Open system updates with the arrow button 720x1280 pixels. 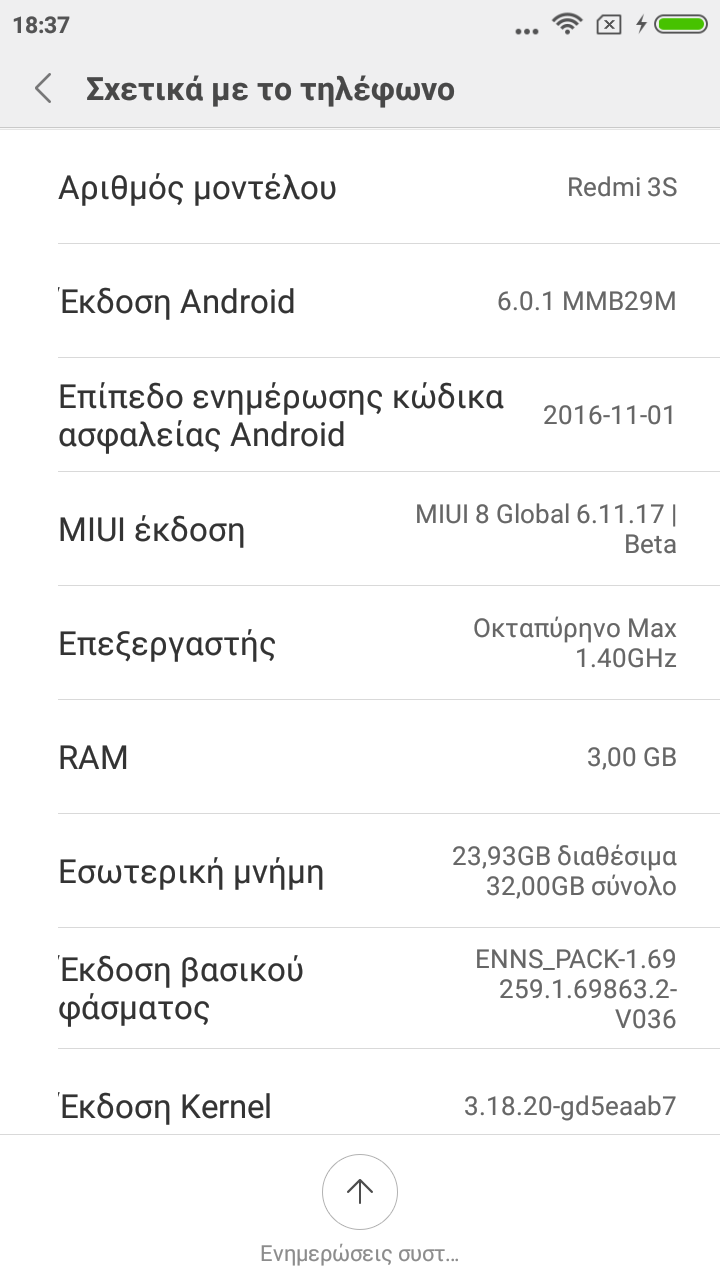(359, 1192)
